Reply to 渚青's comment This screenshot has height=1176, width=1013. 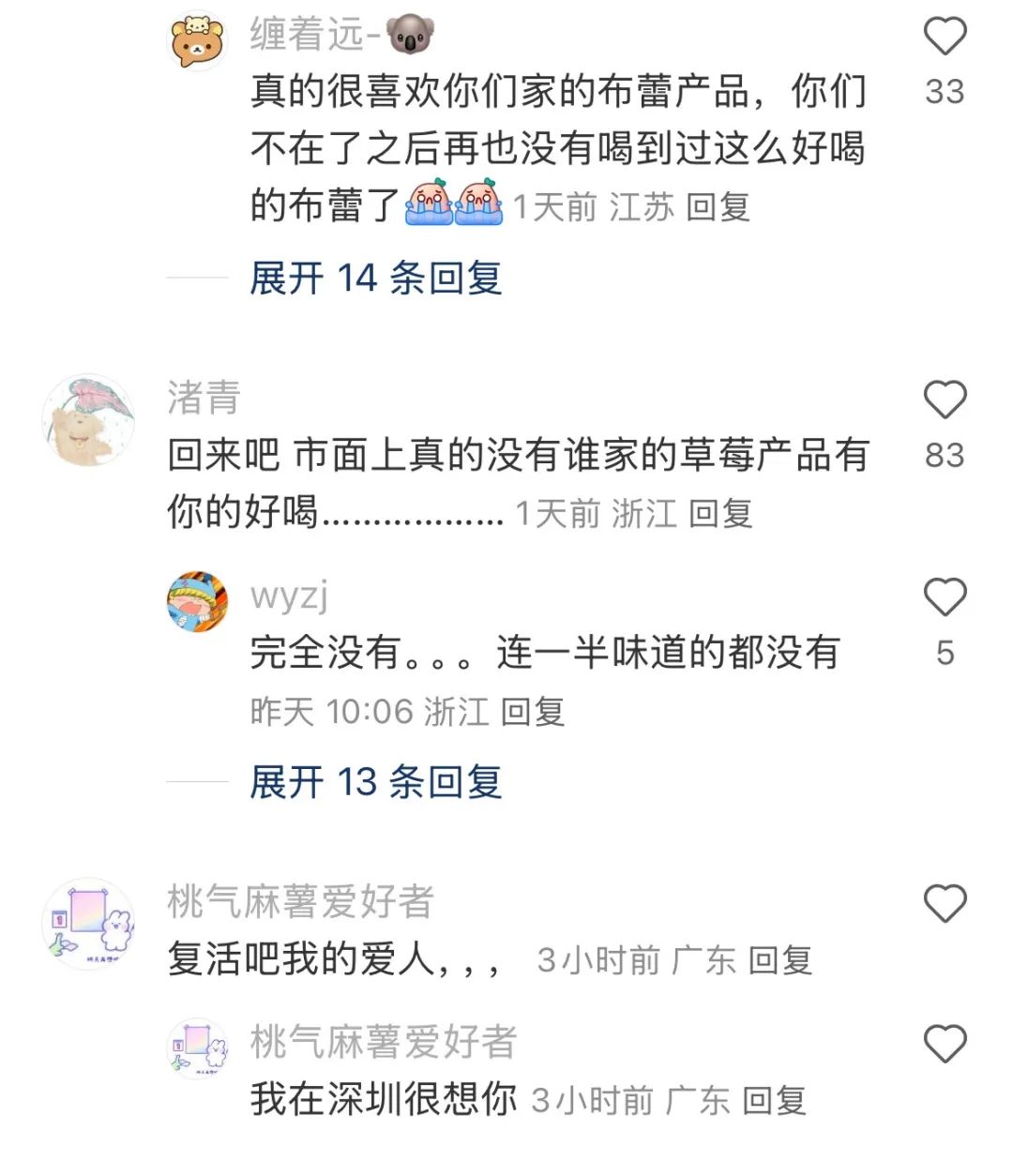coord(720,513)
